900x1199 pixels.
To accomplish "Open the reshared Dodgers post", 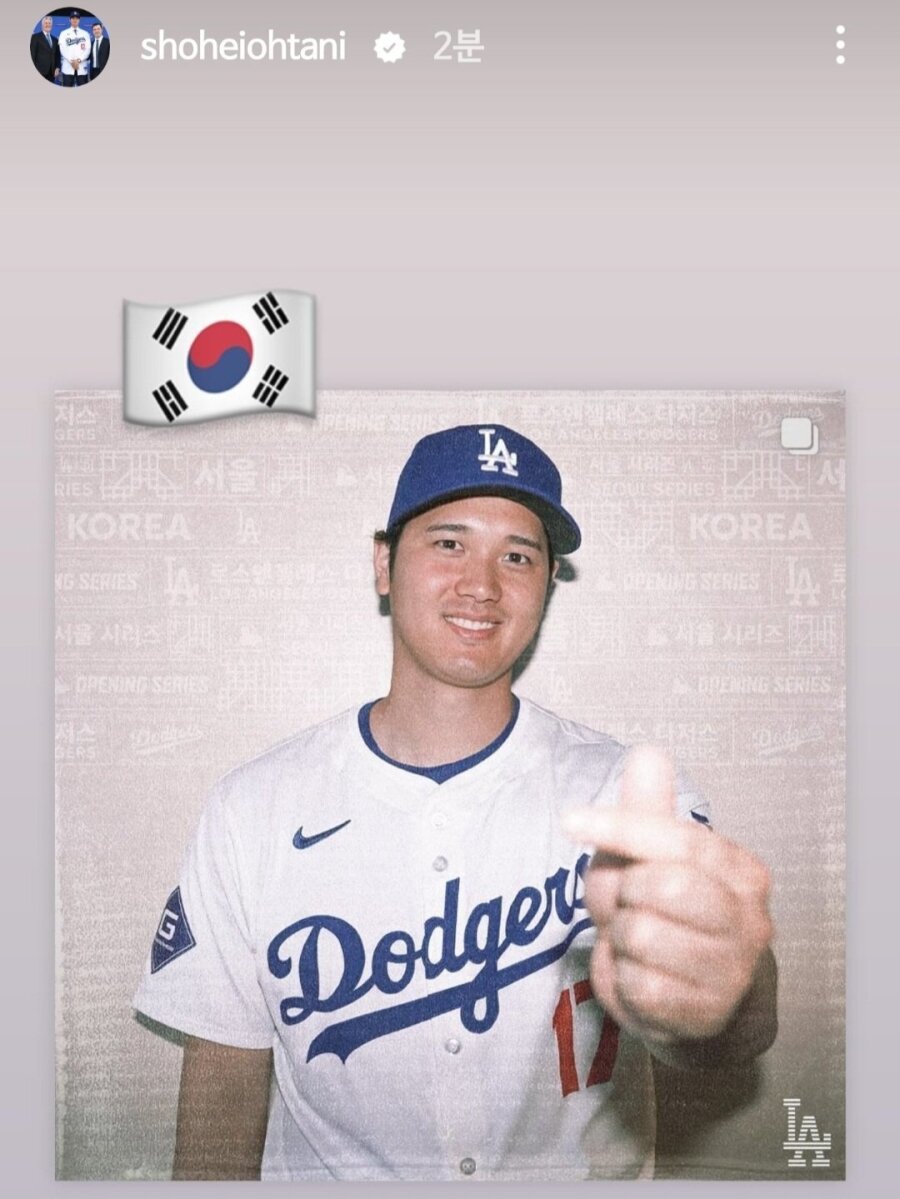I will click(450, 785).
